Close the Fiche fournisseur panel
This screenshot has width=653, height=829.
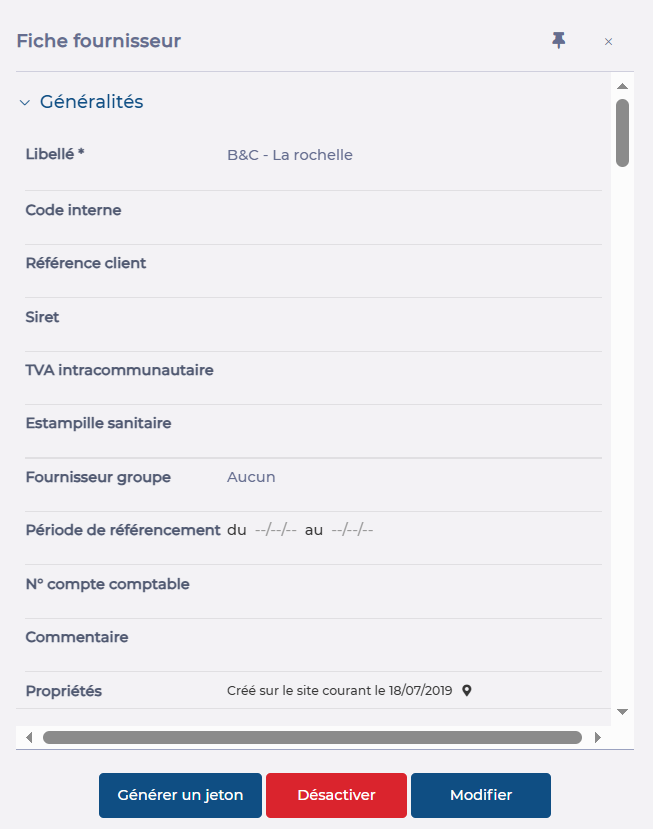click(x=608, y=42)
